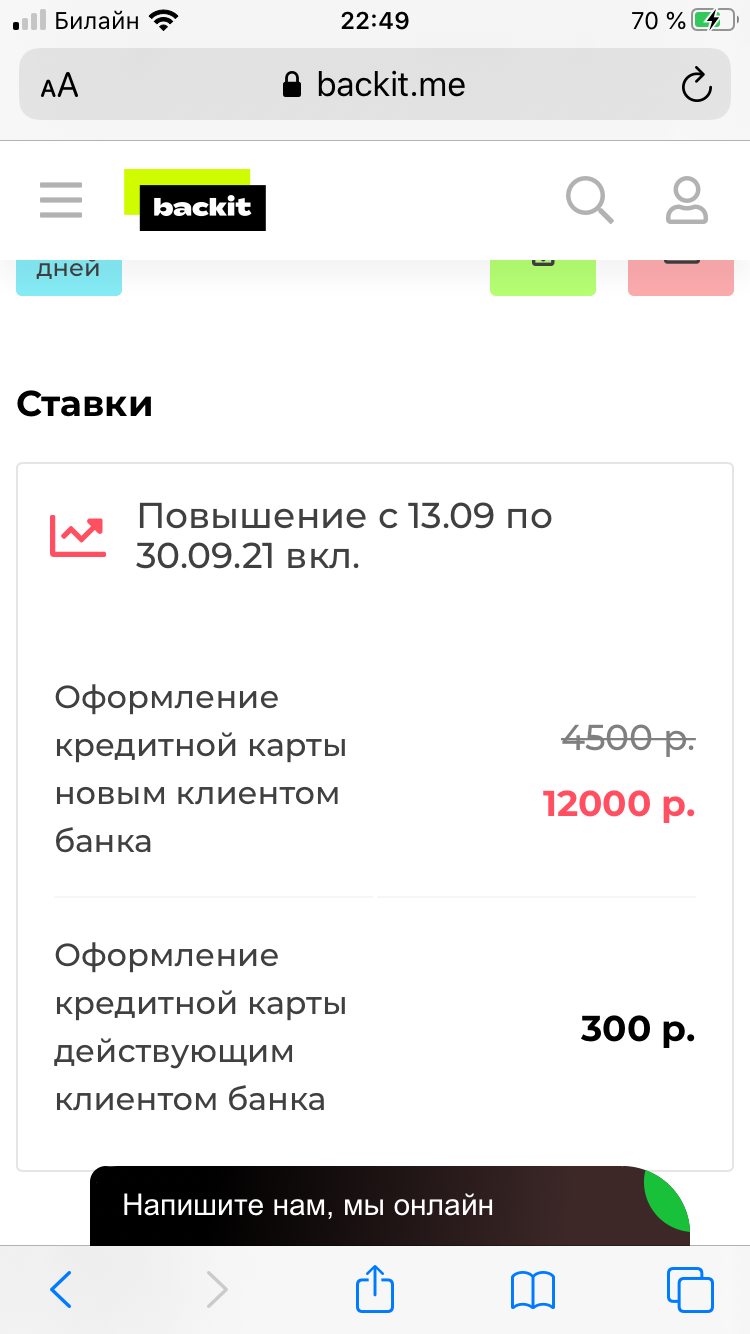Open the user profile icon

point(687,200)
